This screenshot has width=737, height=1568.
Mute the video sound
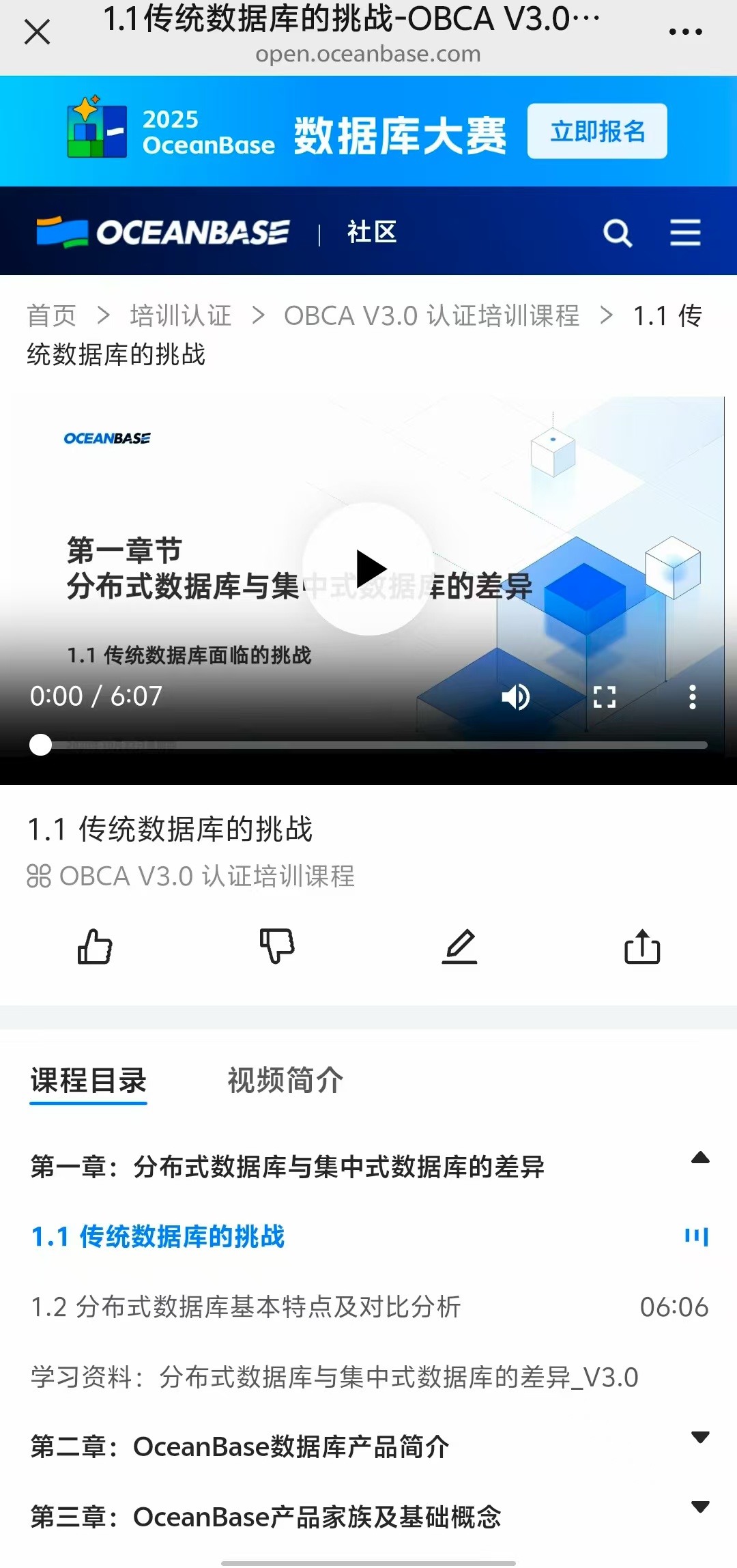(x=516, y=697)
